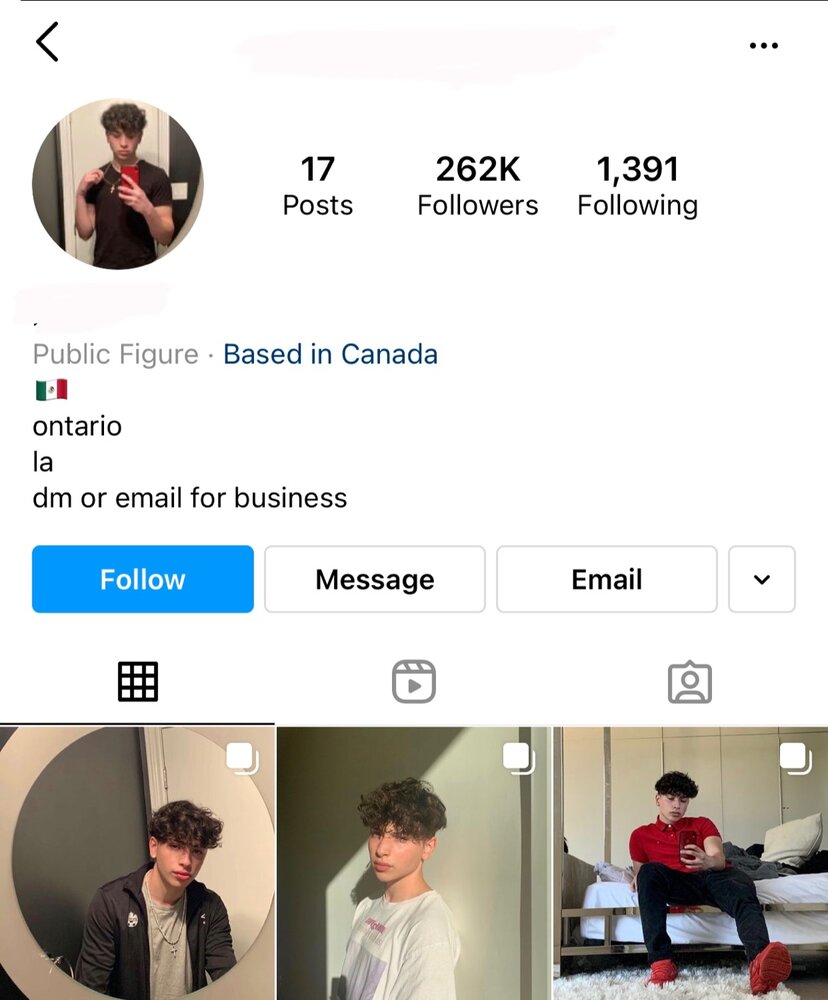828x1000 pixels.
Task: Switch to the tagged photos tab
Action: click(x=689, y=682)
